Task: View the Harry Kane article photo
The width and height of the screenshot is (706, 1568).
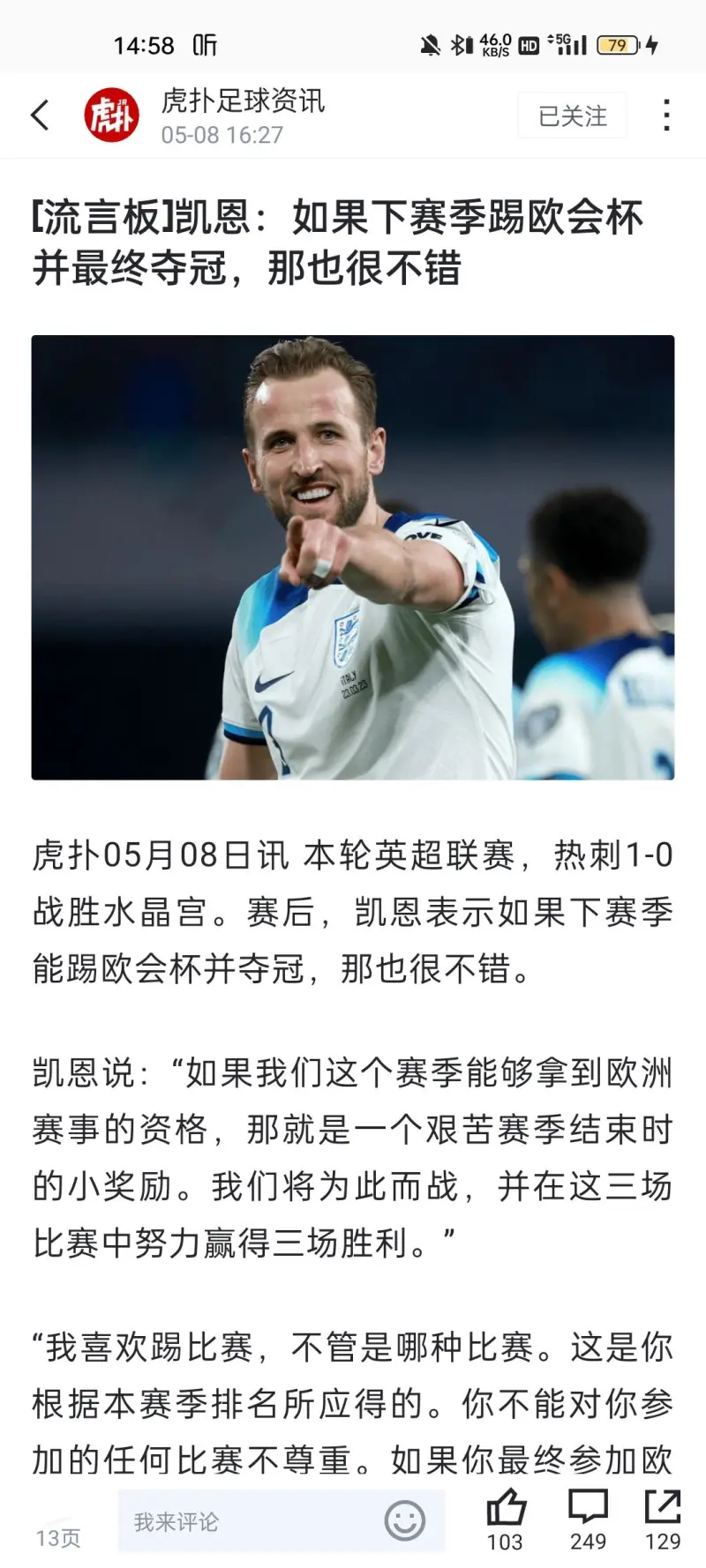Action: [x=353, y=557]
